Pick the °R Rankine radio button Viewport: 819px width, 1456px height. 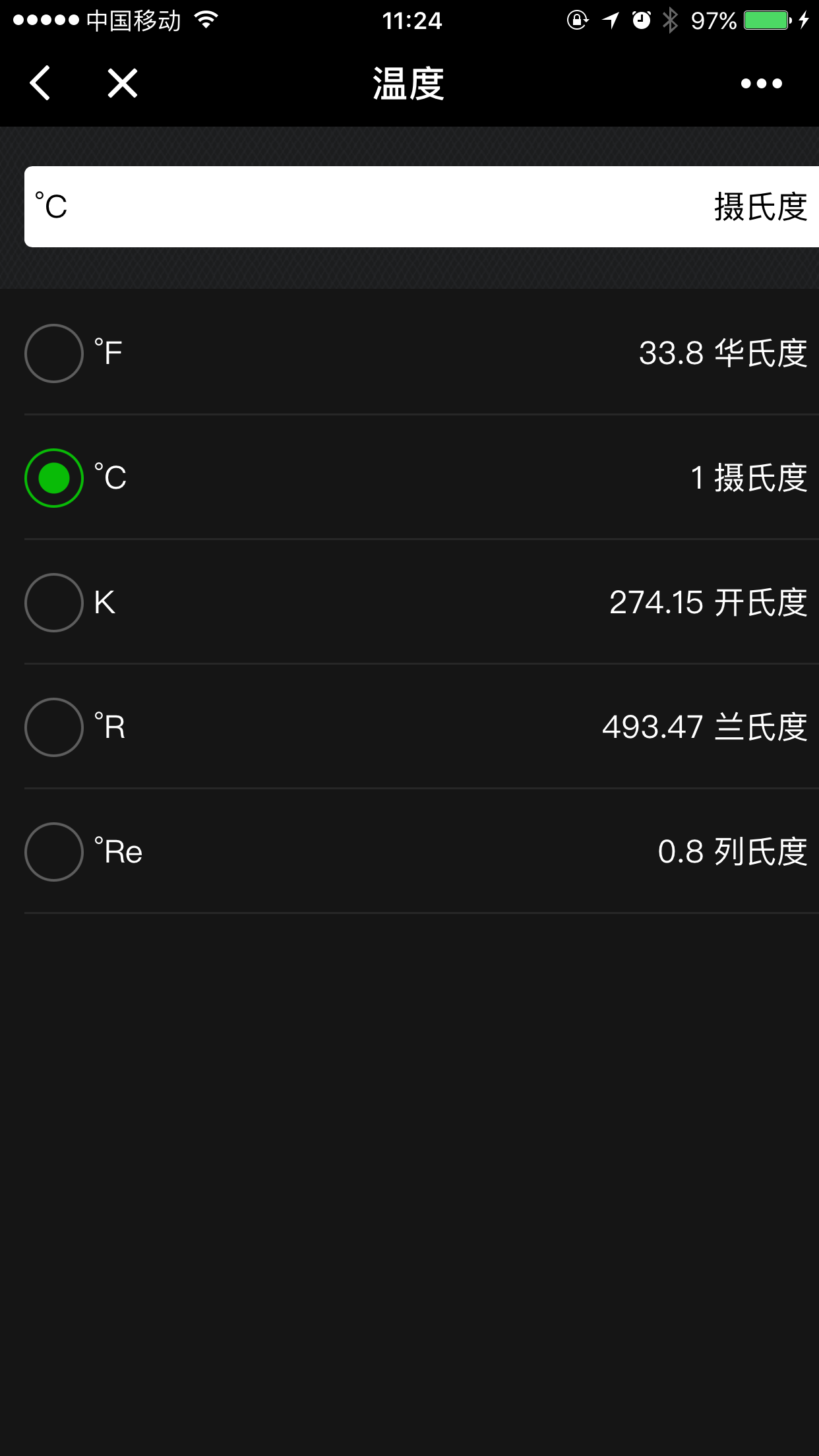click(54, 727)
